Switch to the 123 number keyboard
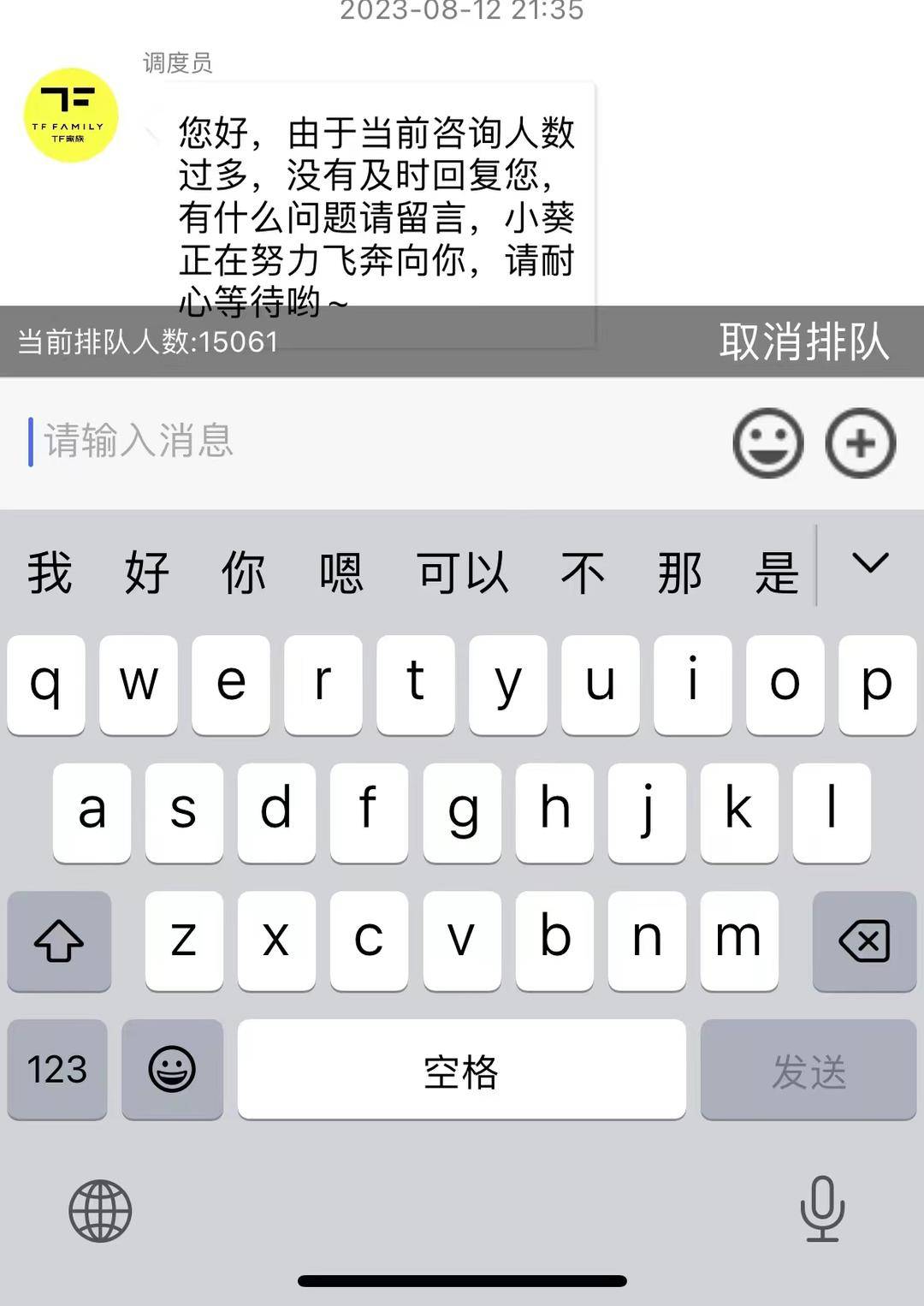The height and width of the screenshot is (1306, 924). pos(57,1069)
